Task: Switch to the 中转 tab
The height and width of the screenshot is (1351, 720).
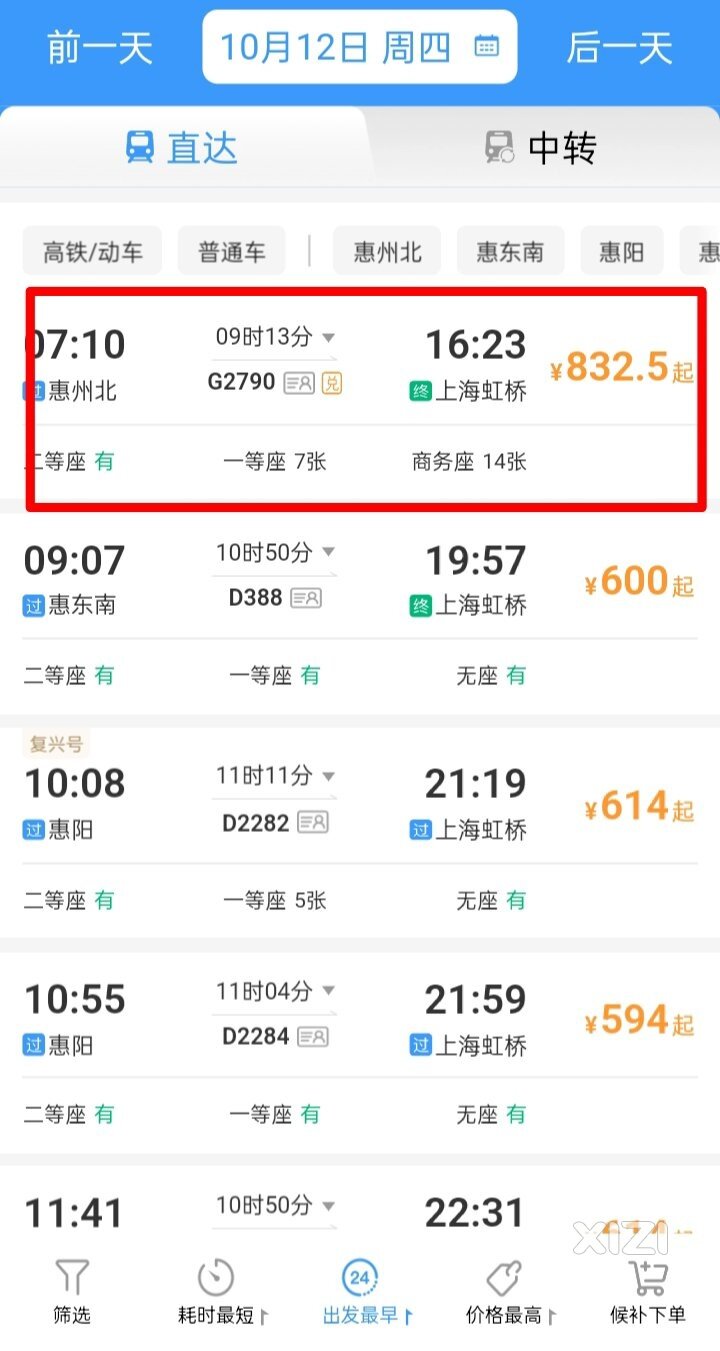Action: tap(541, 148)
